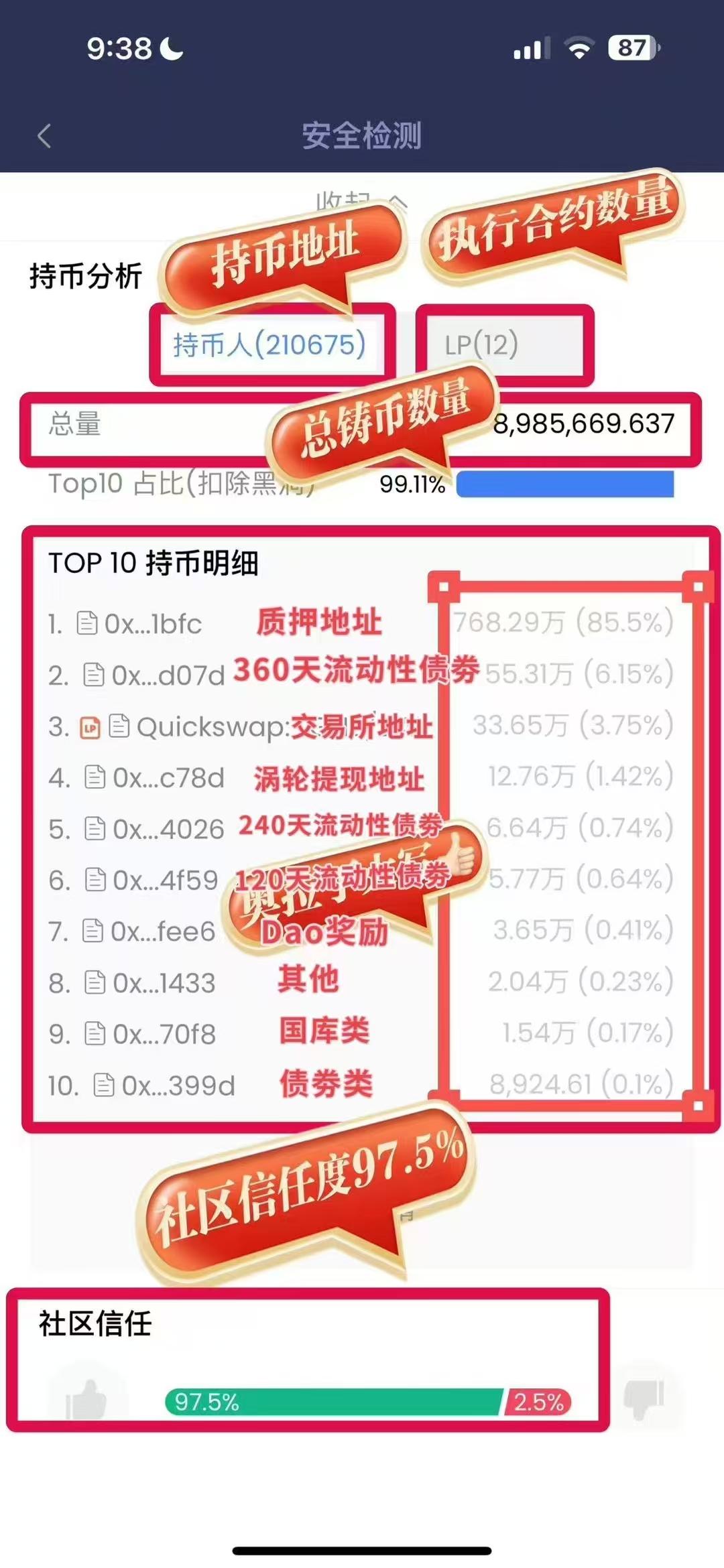Image resolution: width=724 pixels, height=1568 pixels.
Task: Vote thumbs up for community trust
Action: [86, 1399]
